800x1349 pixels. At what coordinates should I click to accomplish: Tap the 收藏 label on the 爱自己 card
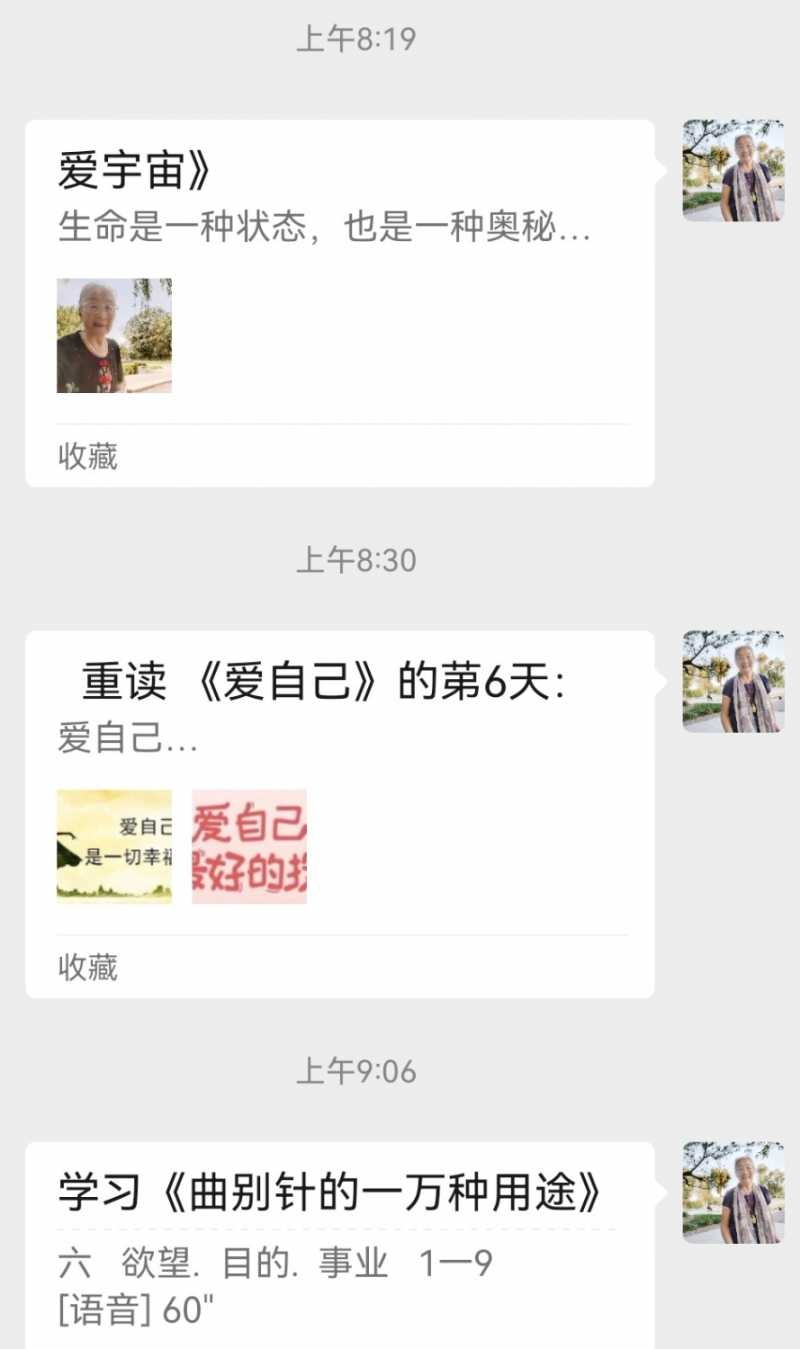pos(88,968)
